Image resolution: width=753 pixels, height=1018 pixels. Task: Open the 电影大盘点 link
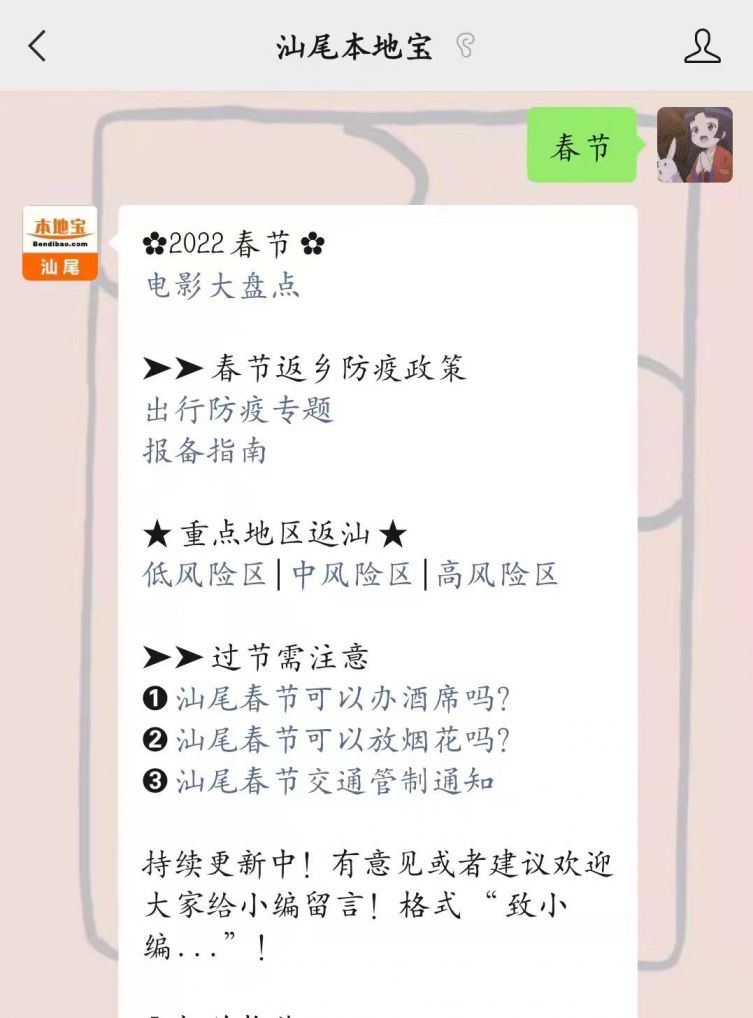point(222,286)
